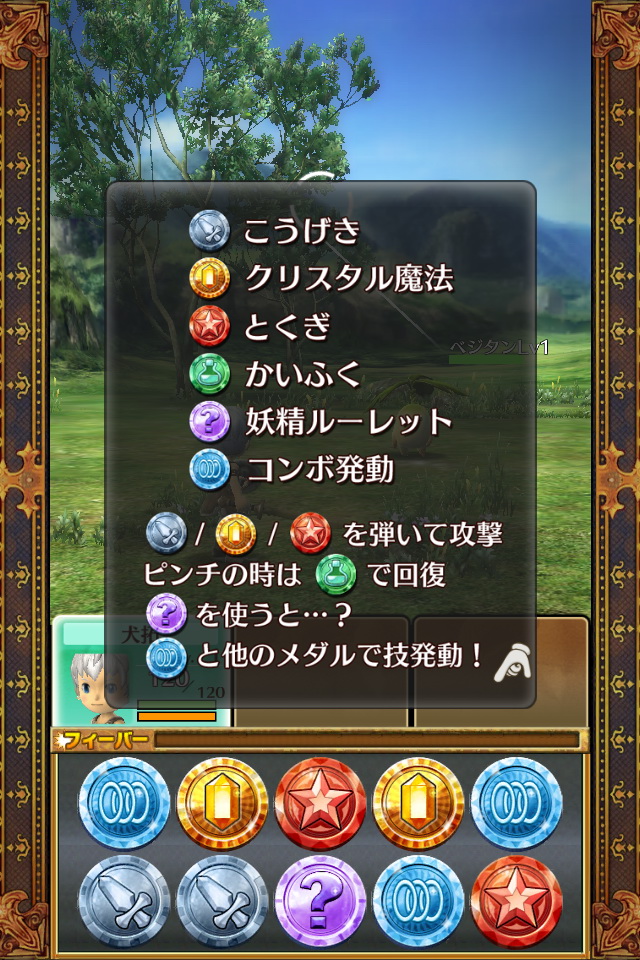The height and width of the screenshot is (960, 640).
Task: Tap the red star medal between the gold crystals
Action: [320, 803]
